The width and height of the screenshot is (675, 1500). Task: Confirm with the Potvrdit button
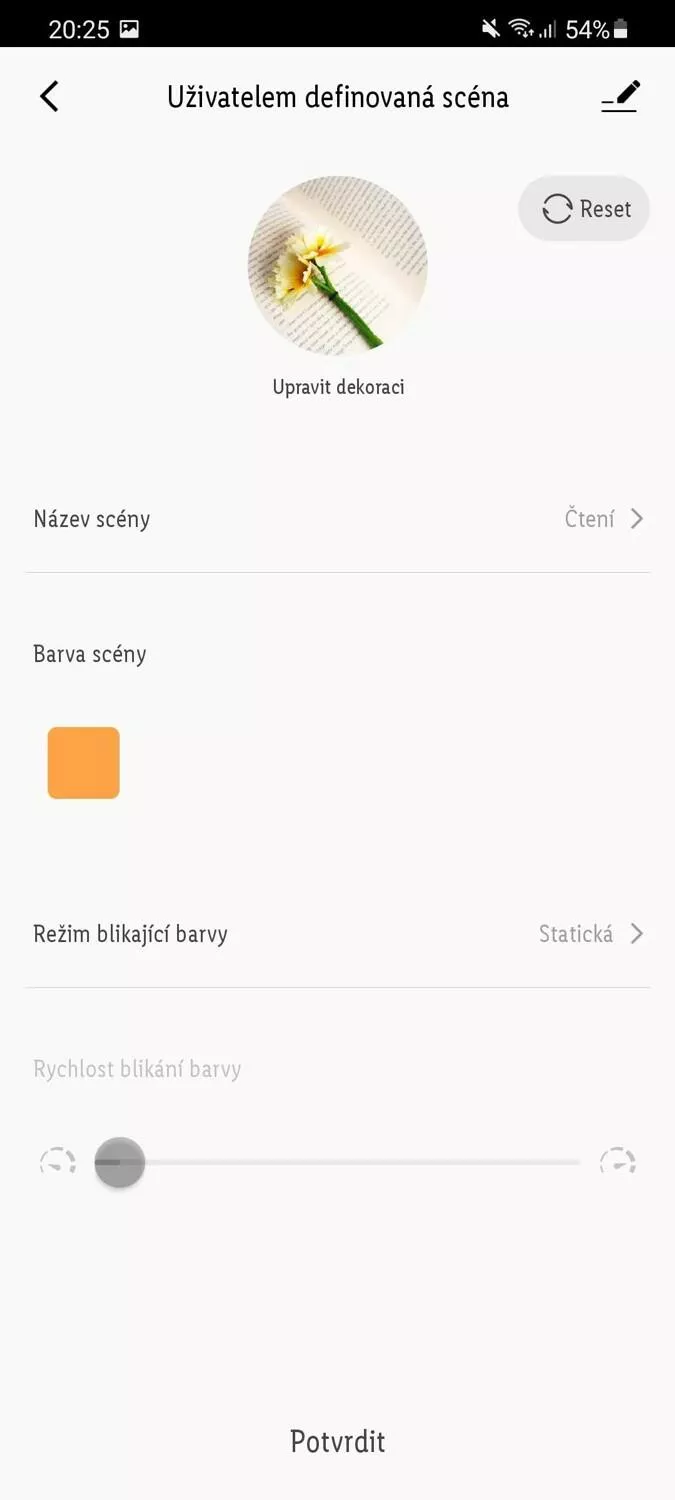338,1441
